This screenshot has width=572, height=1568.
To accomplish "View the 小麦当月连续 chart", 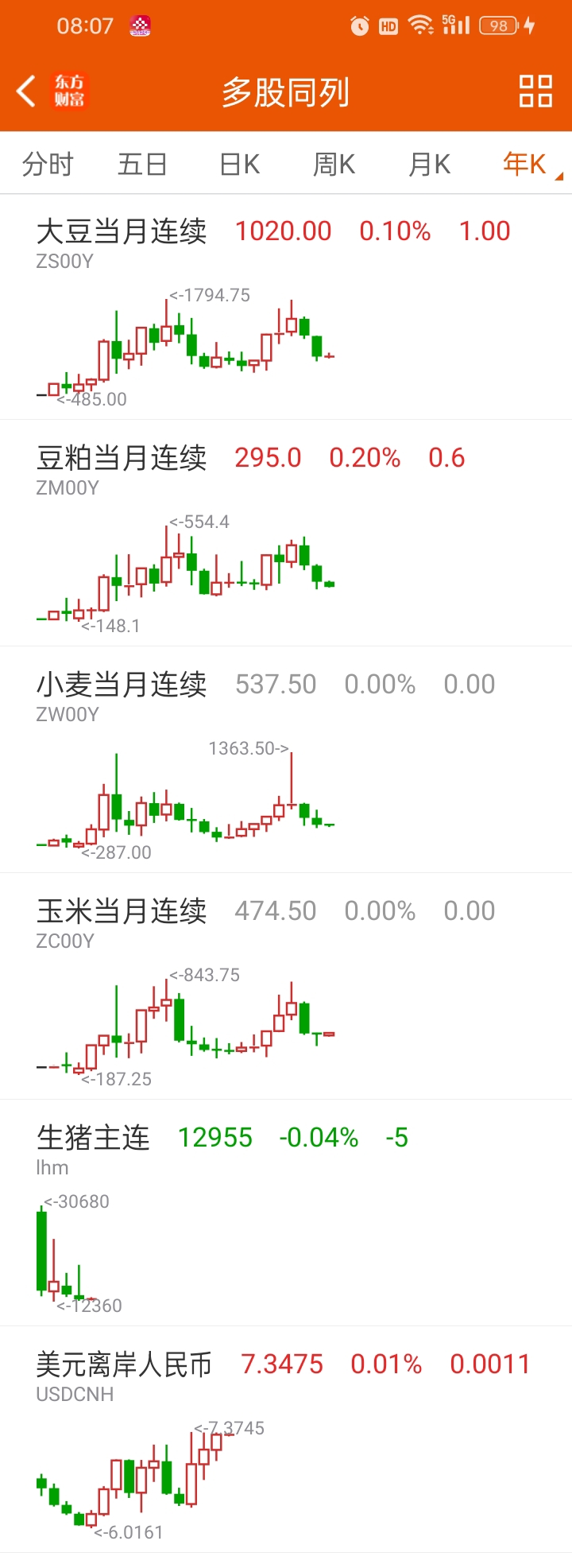I will [187, 795].
